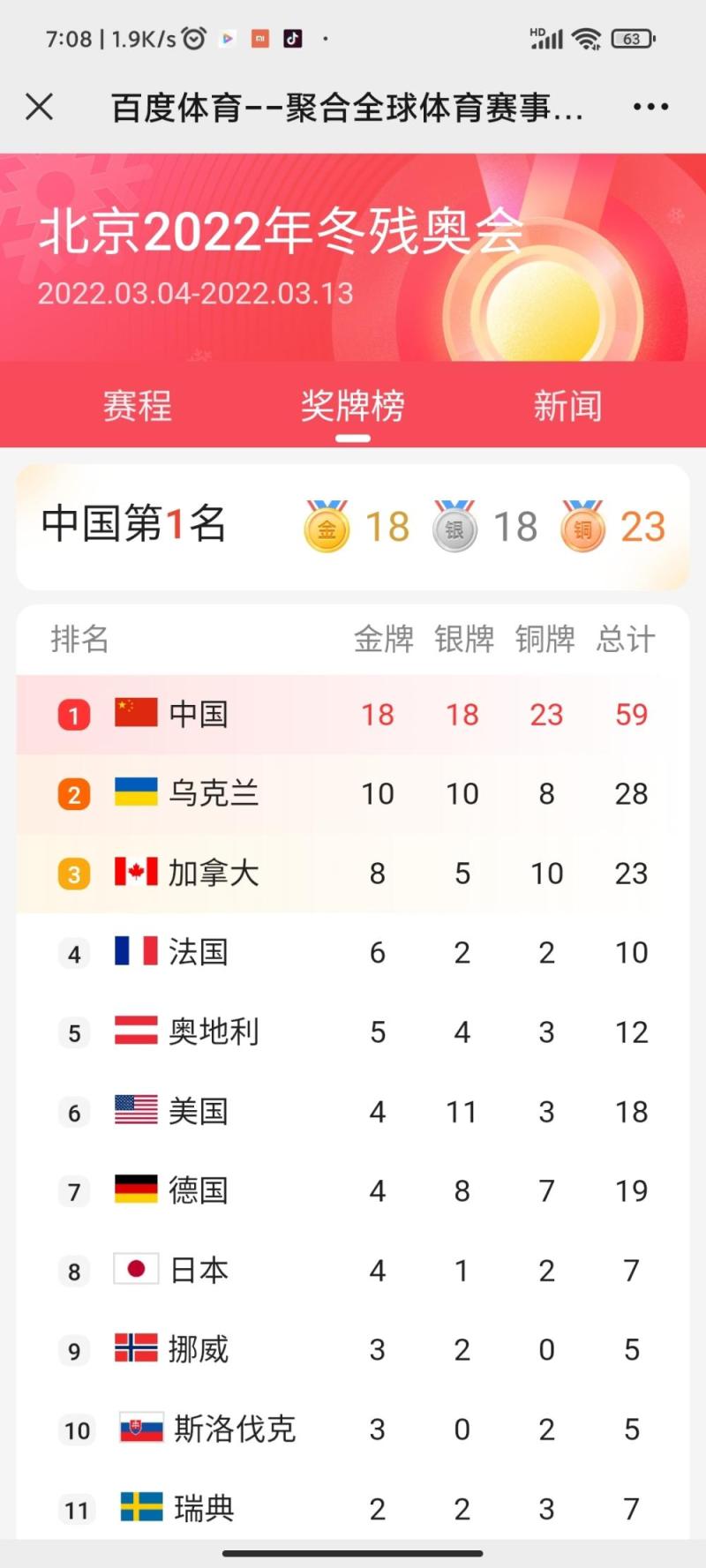706x1568 pixels.
Task: Switch to the 赛程 tab
Action: pos(137,406)
